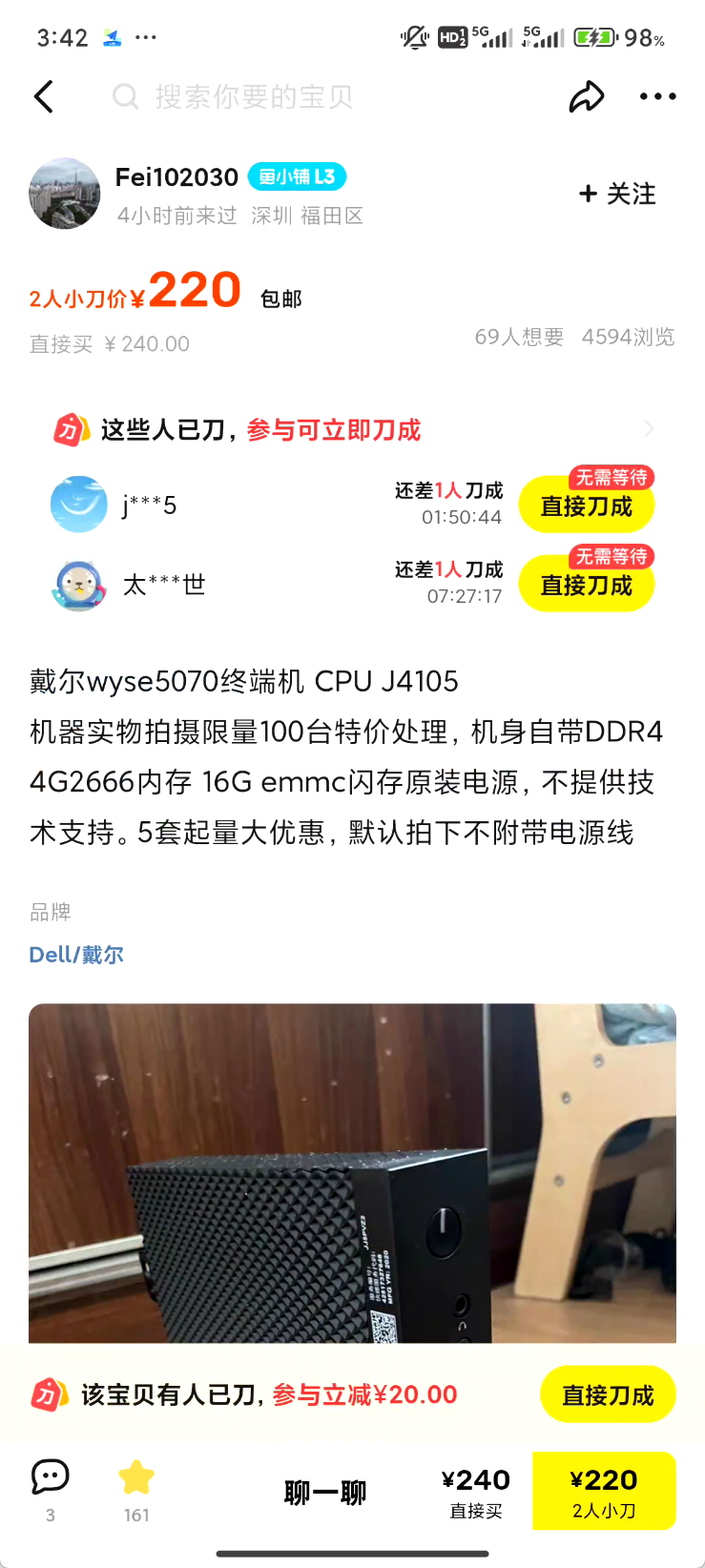Screen dimensions: 705x1568
Task: Share this listing
Action: [x=586, y=96]
